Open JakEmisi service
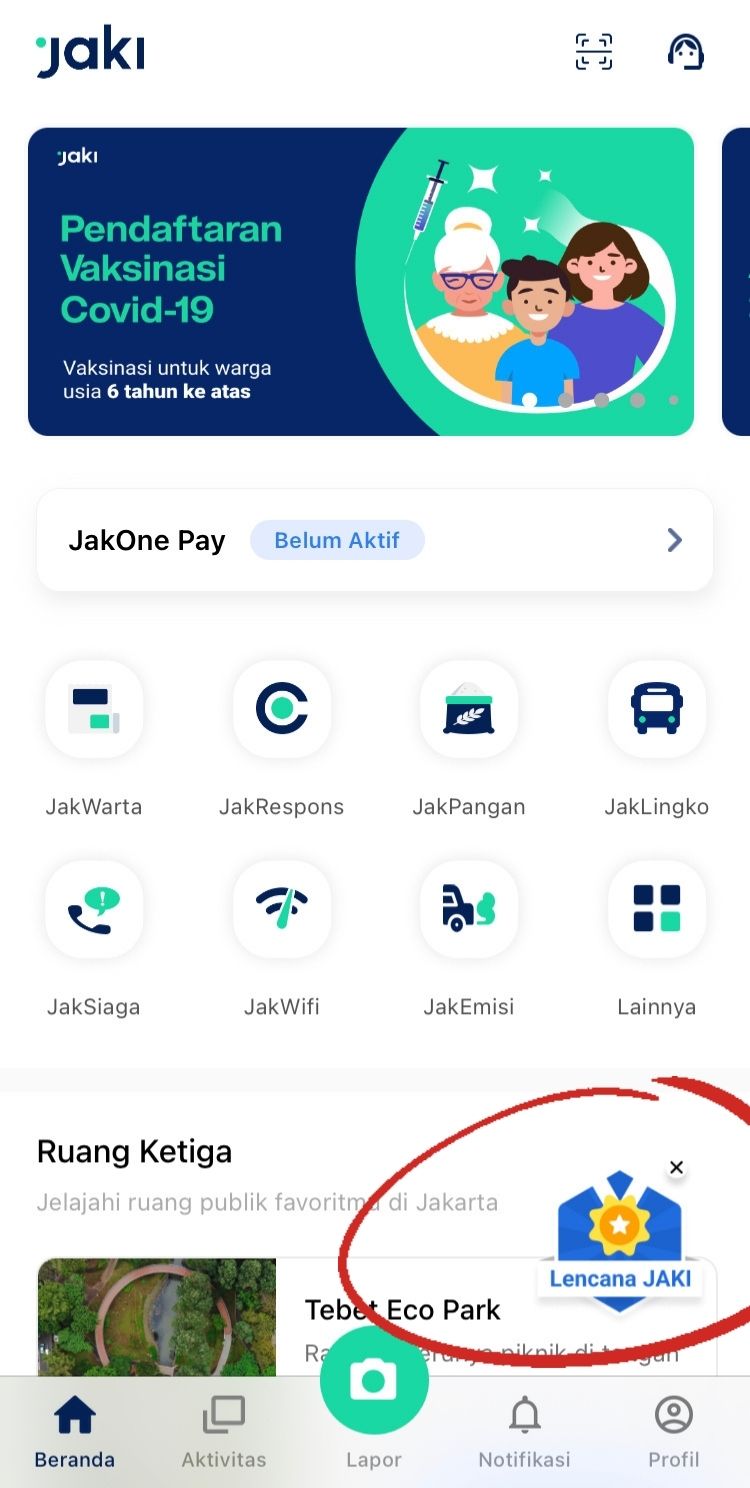750x1488 pixels. [469, 909]
